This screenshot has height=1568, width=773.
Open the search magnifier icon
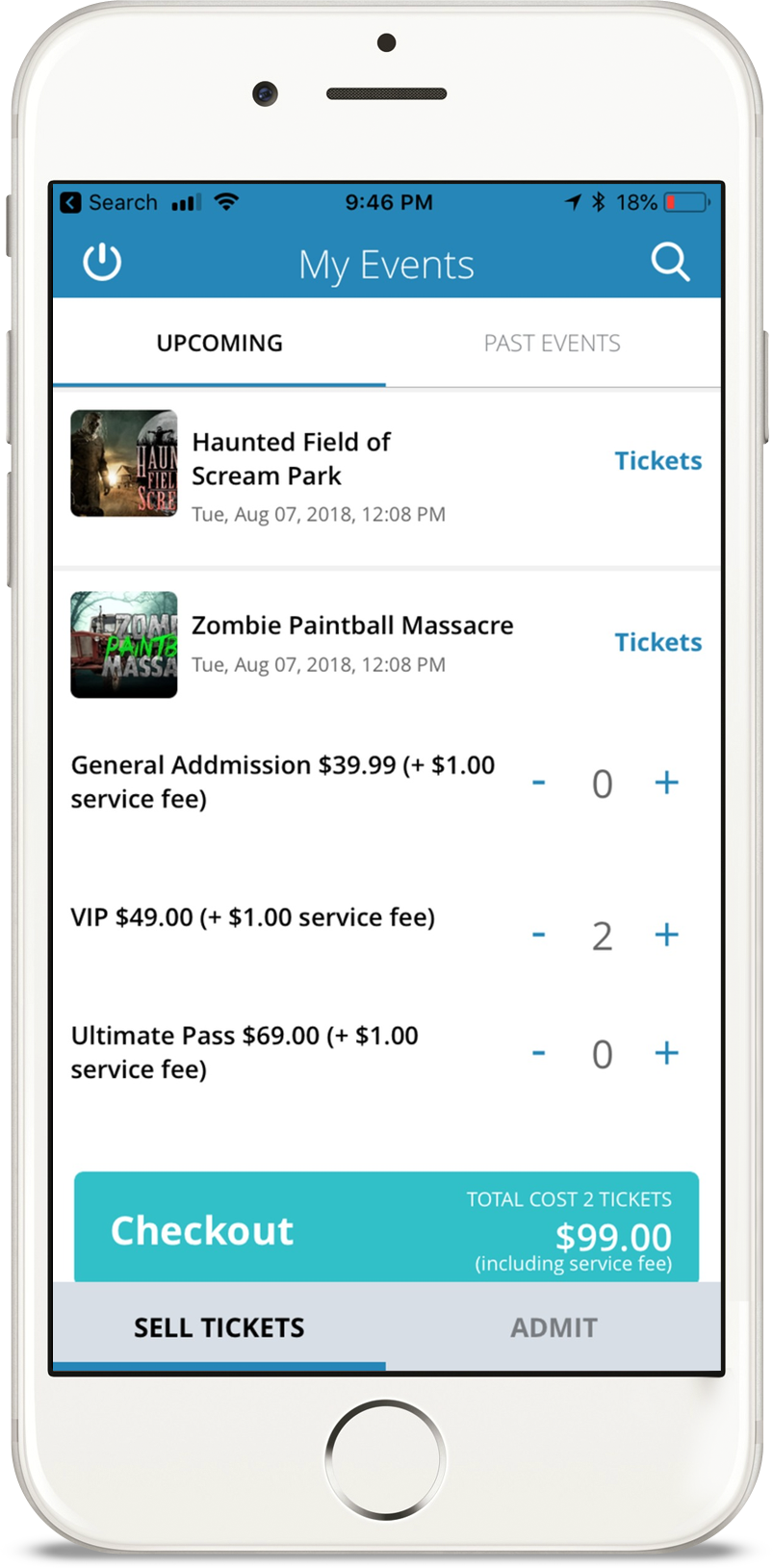pyautogui.click(x=670, y=262)
